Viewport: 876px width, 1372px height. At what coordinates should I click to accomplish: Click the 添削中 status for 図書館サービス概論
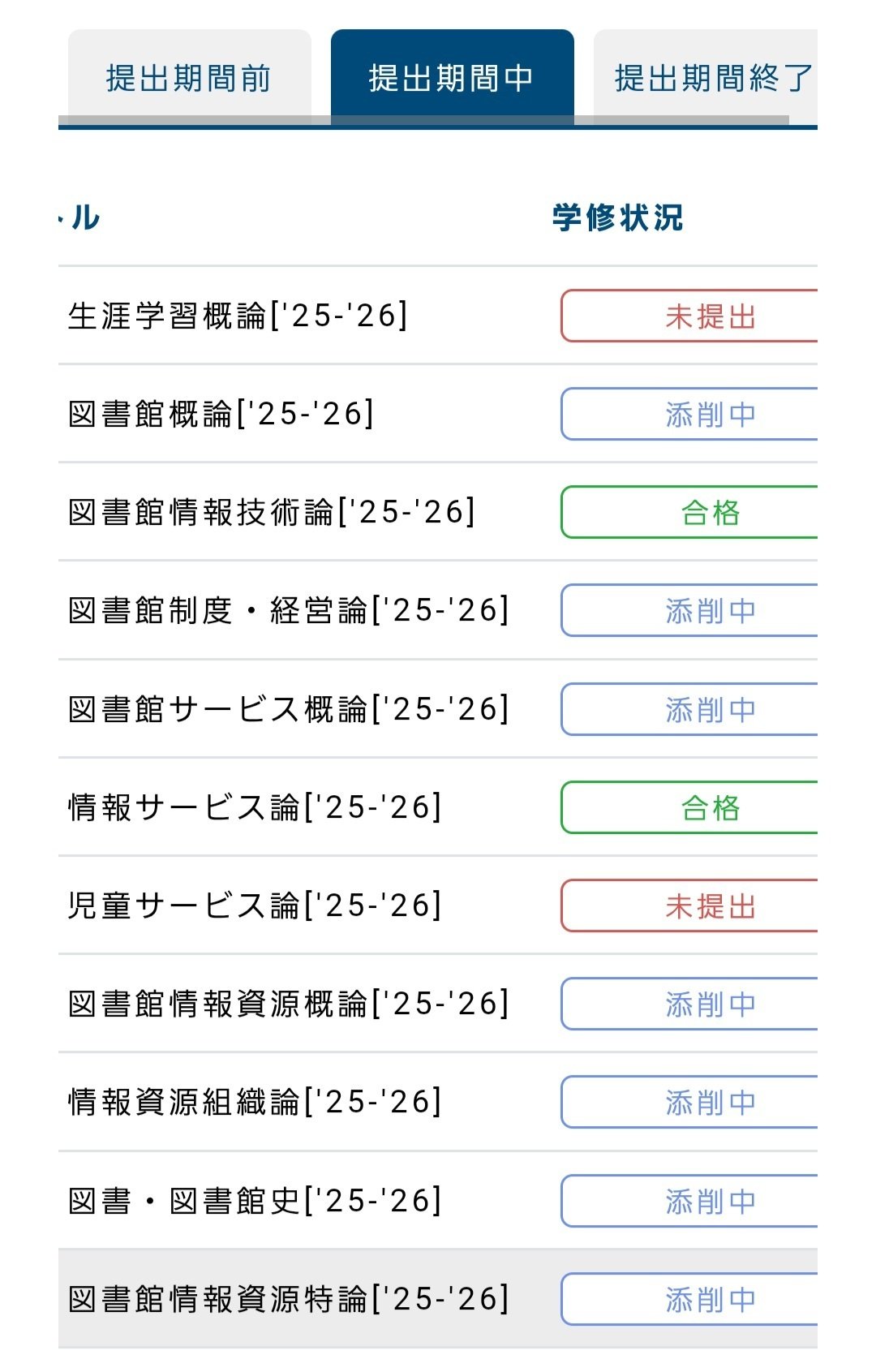710,710
